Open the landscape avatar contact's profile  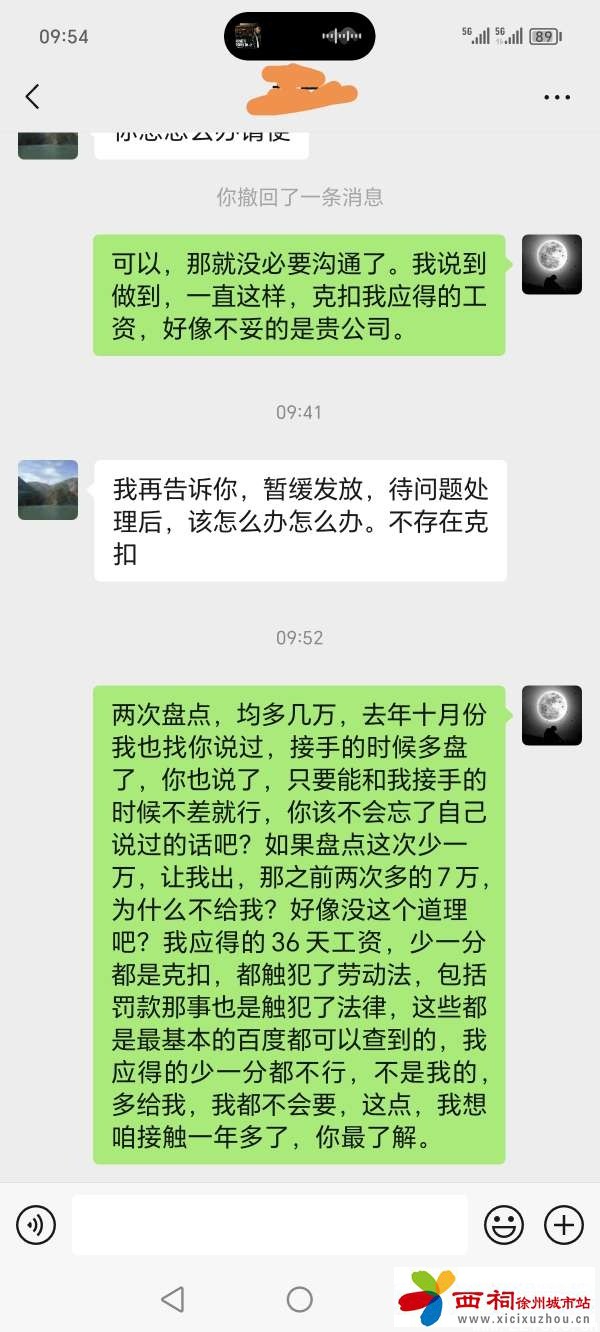point(48,490)
